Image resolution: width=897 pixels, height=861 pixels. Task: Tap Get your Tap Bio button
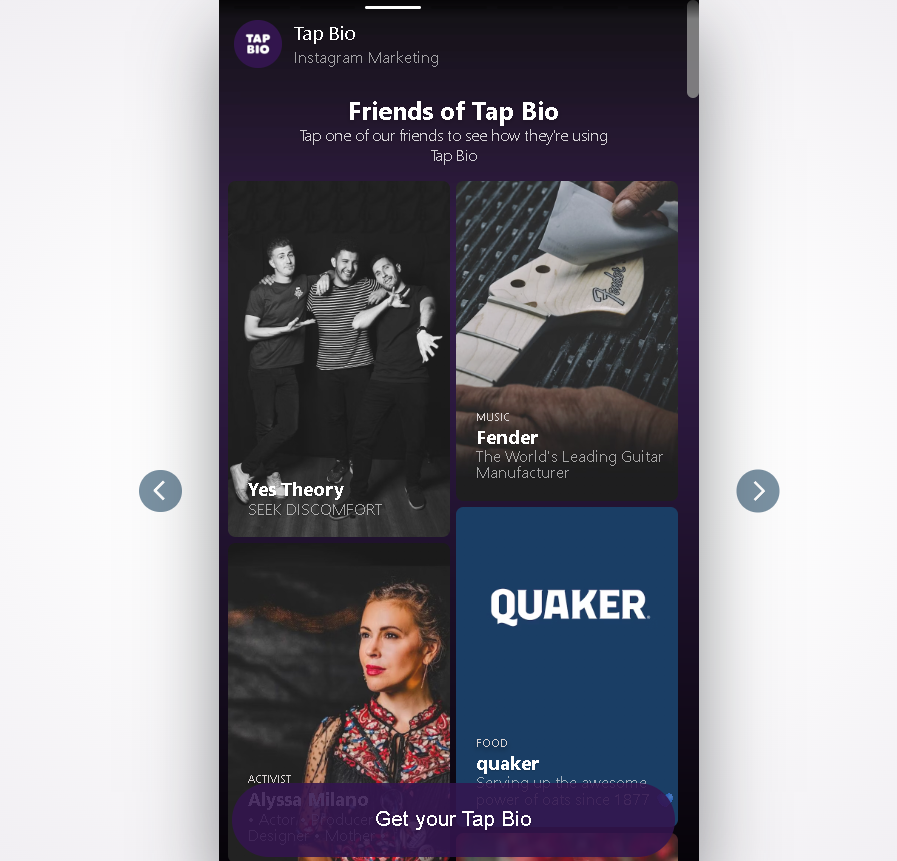tap(453, 819)
